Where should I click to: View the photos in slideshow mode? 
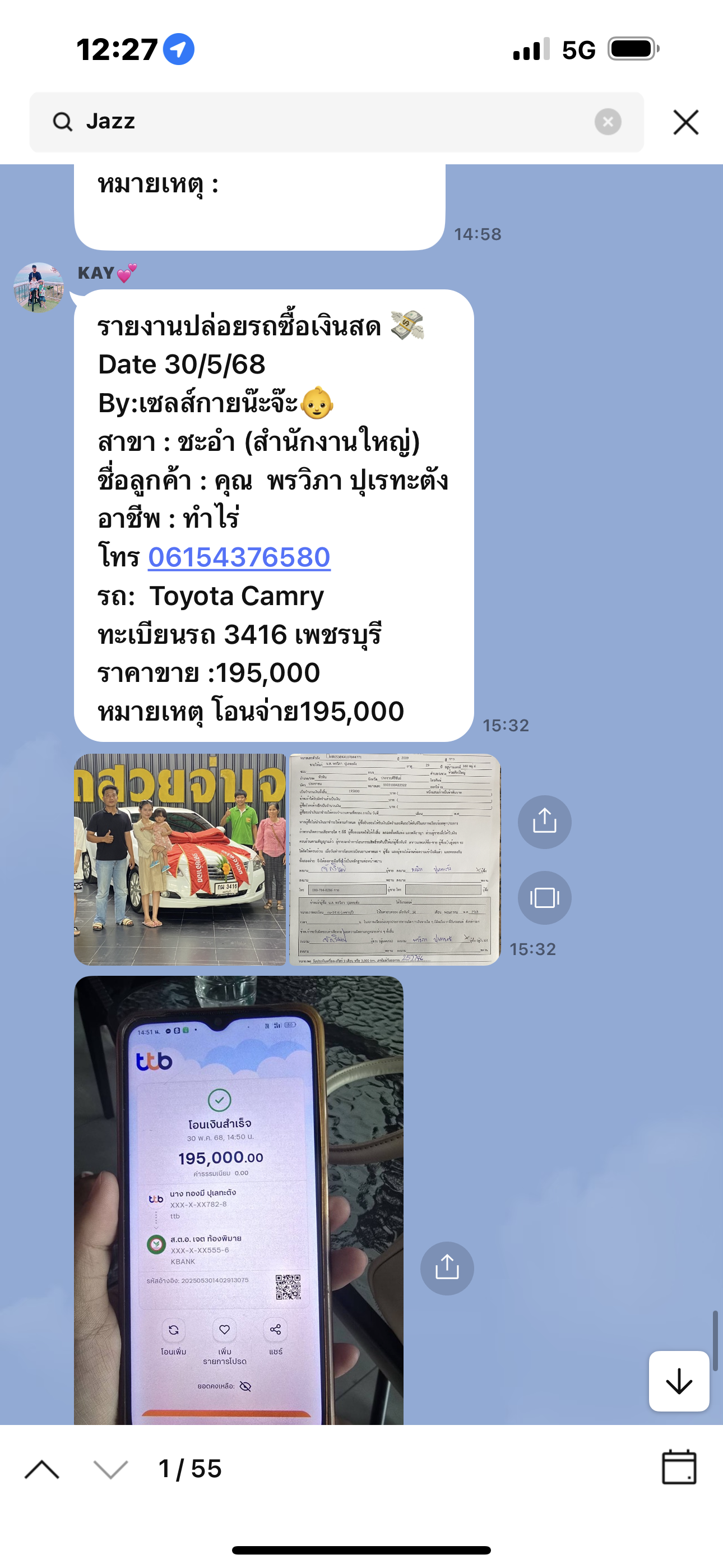coord(544,897)
